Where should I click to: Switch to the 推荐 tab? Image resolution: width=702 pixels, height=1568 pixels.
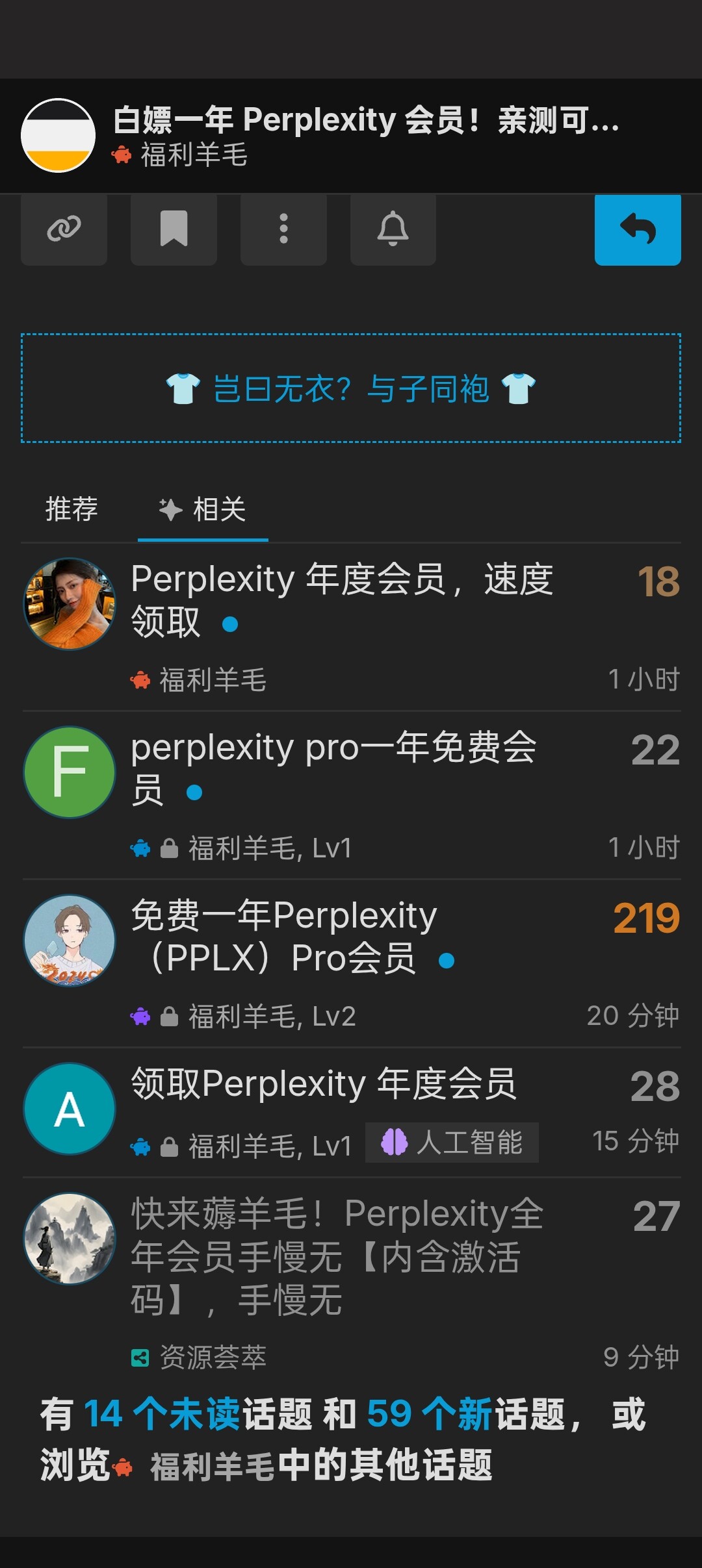point(71,509)
